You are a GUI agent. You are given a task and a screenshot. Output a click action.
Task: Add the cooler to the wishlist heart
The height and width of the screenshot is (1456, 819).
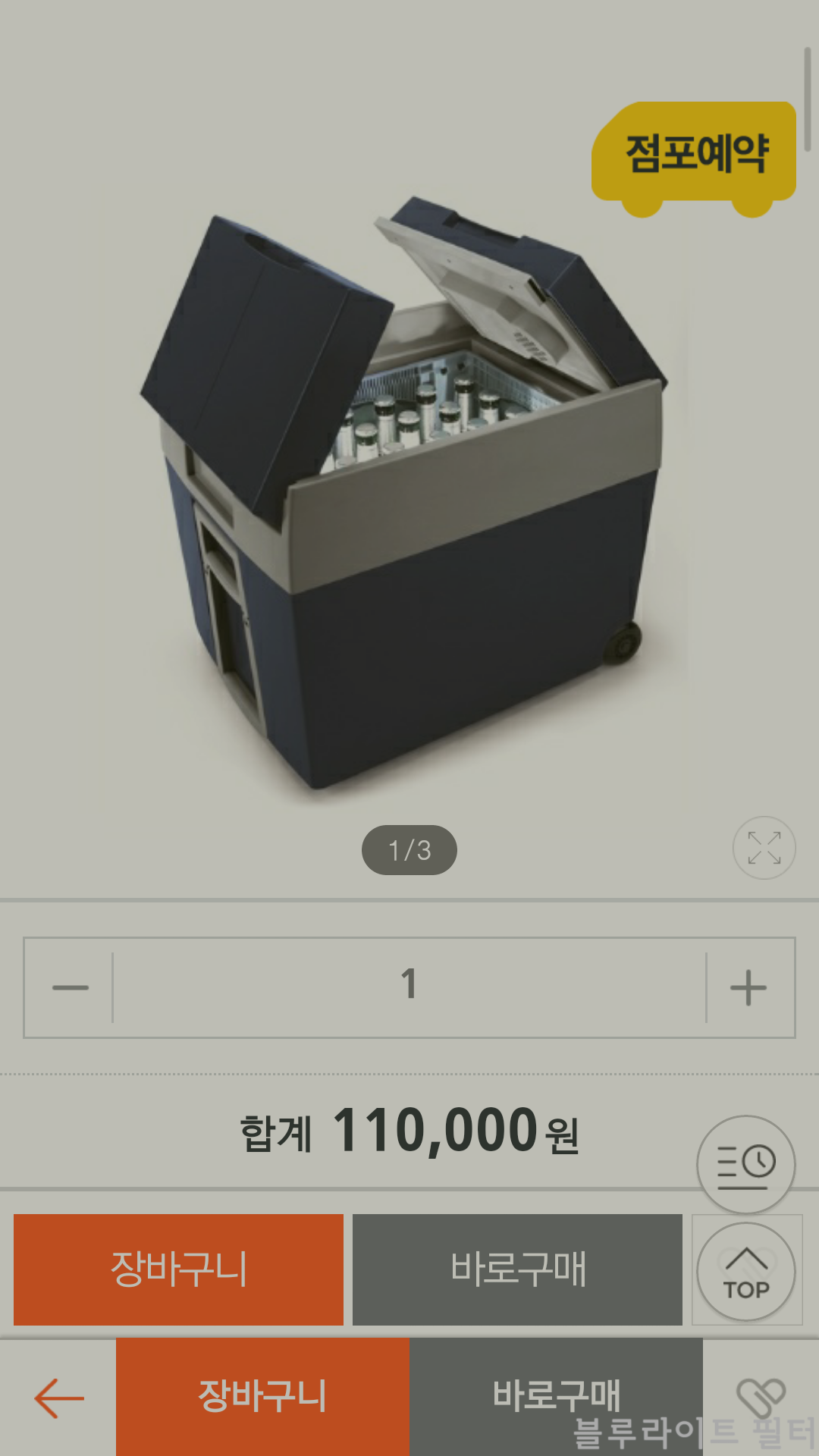click(x=761, y=1396)
